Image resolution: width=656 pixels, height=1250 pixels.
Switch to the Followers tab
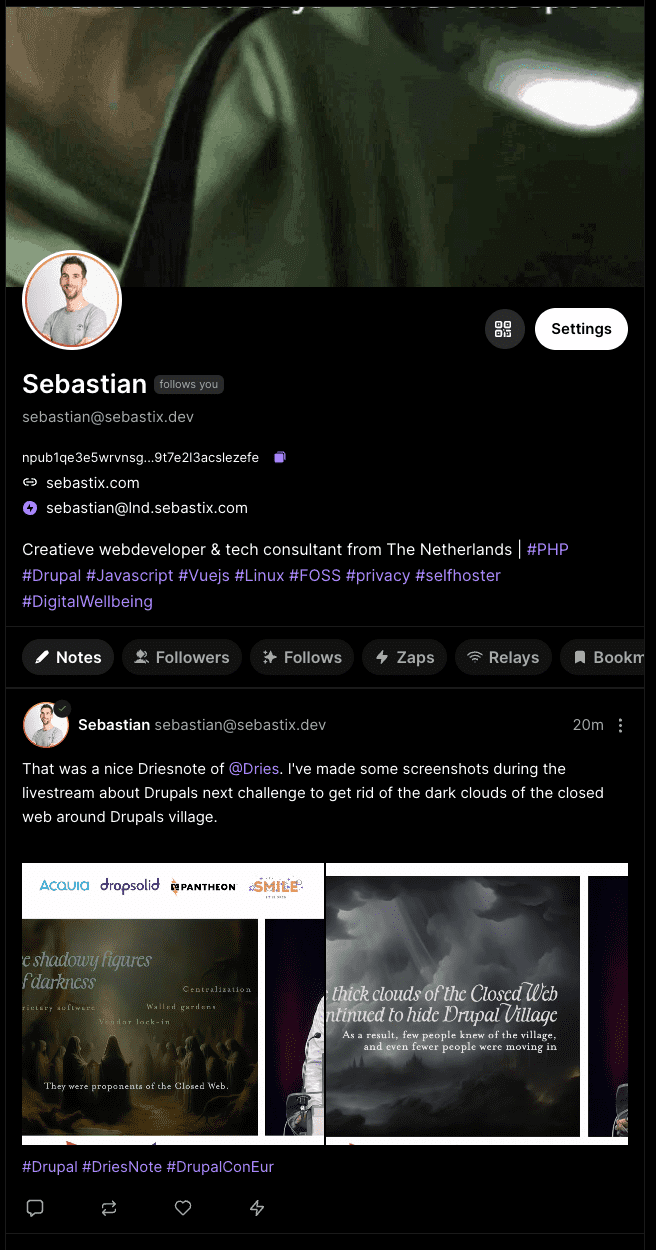[x=182, y=657]
